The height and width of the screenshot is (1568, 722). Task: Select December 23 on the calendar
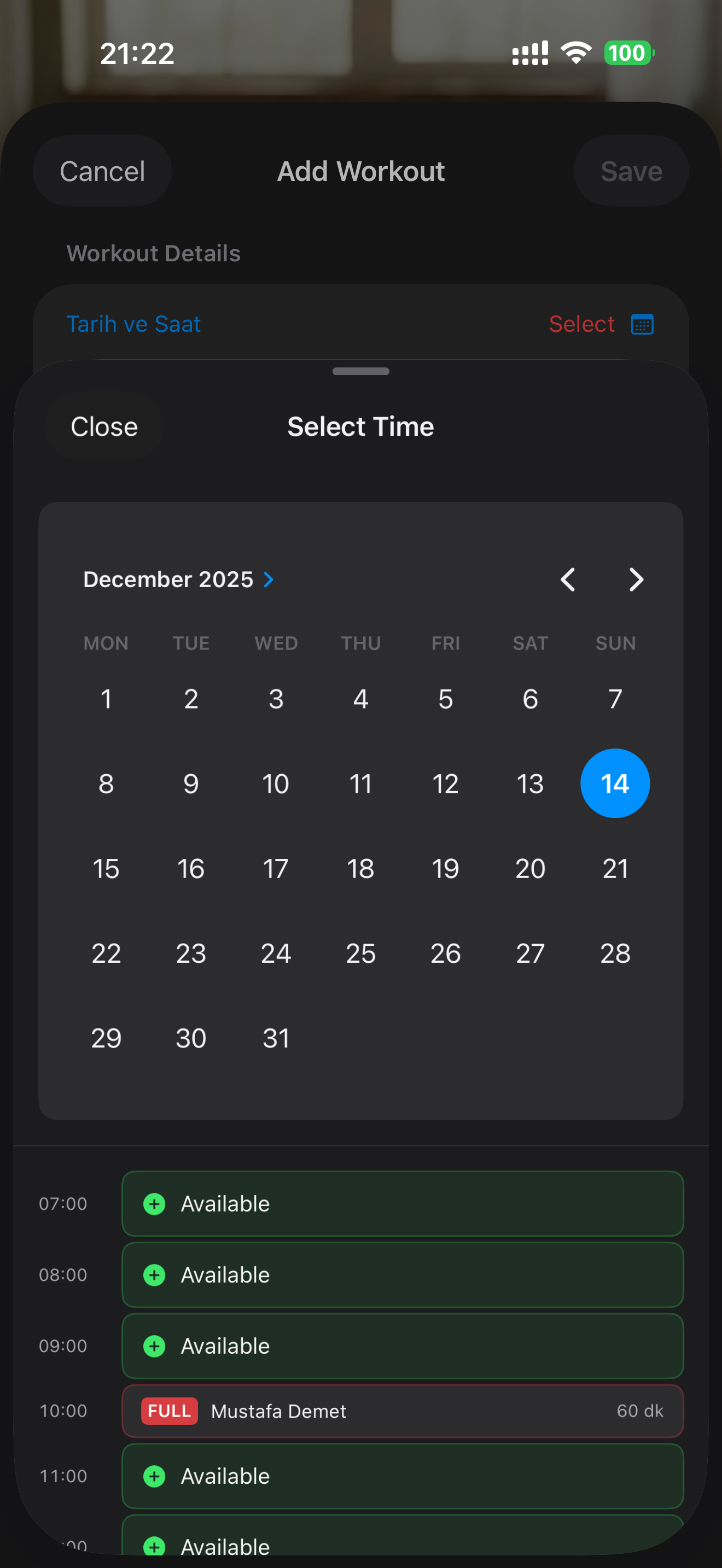click(x=191, y=953)
